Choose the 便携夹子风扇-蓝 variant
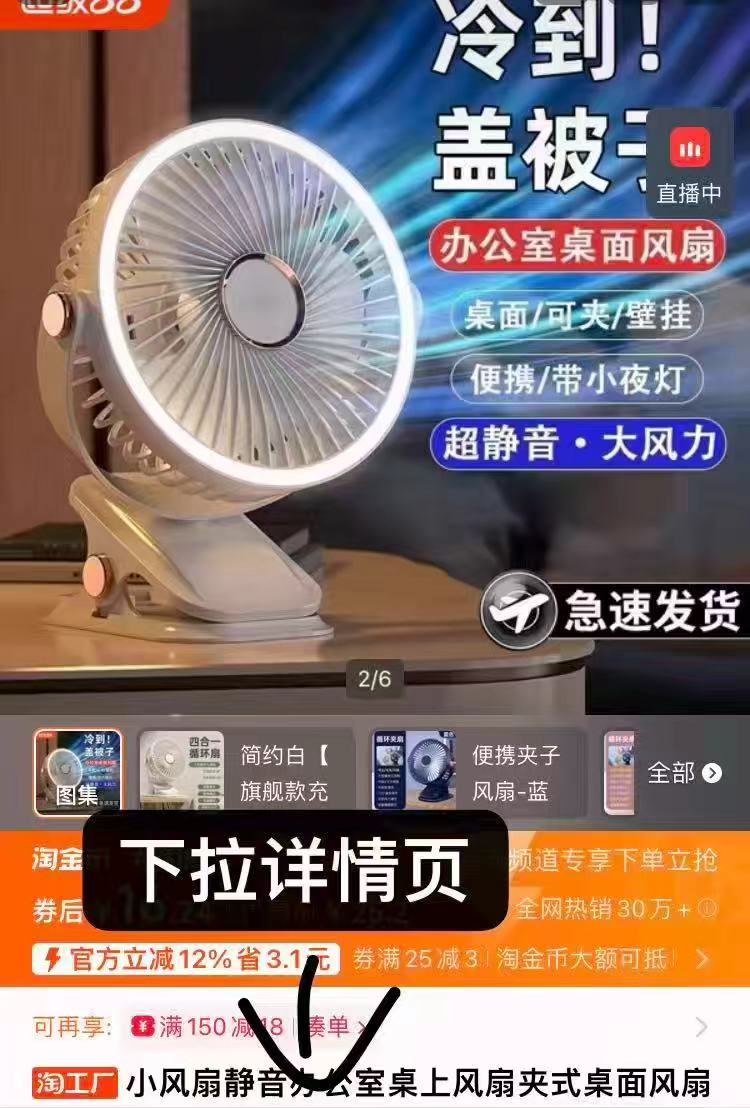Viewport: 750px width, 1108px height. [x=478, y=772]
